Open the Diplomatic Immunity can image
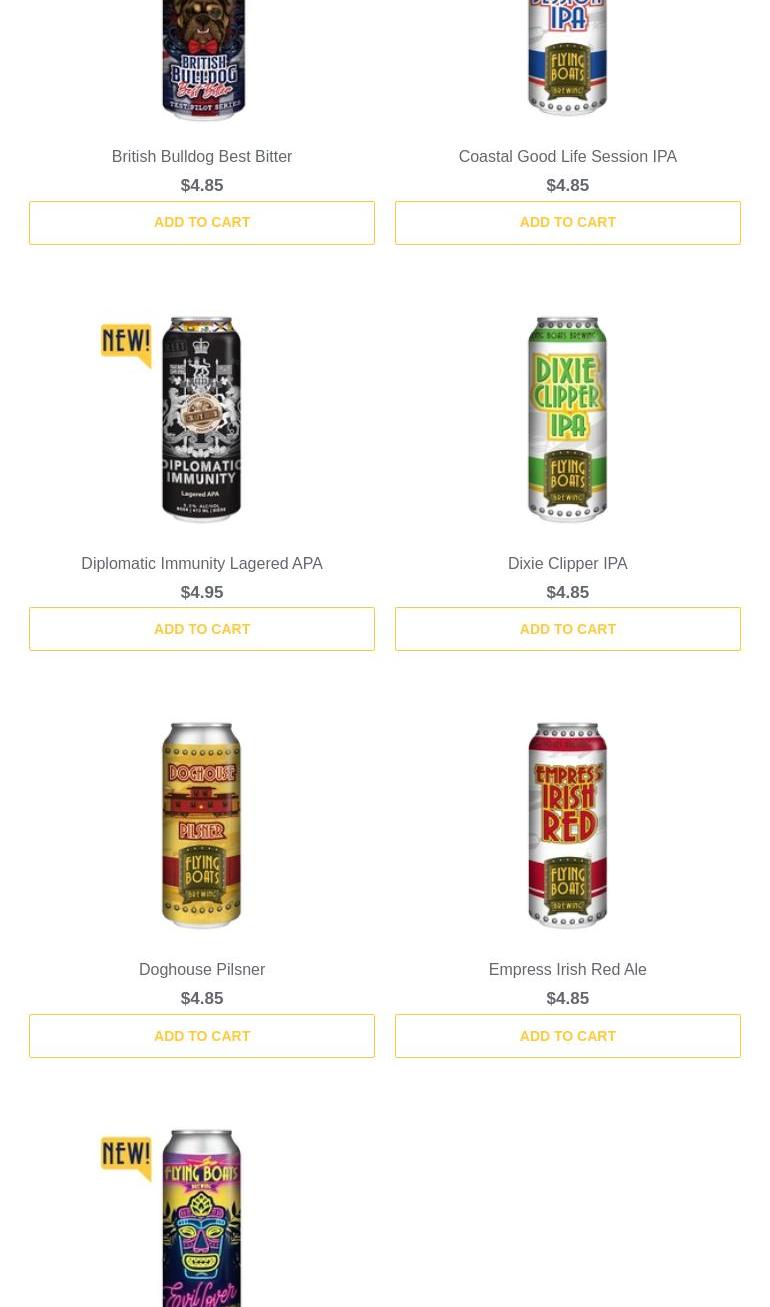770x1307 pixels. (x=202, y=420)
